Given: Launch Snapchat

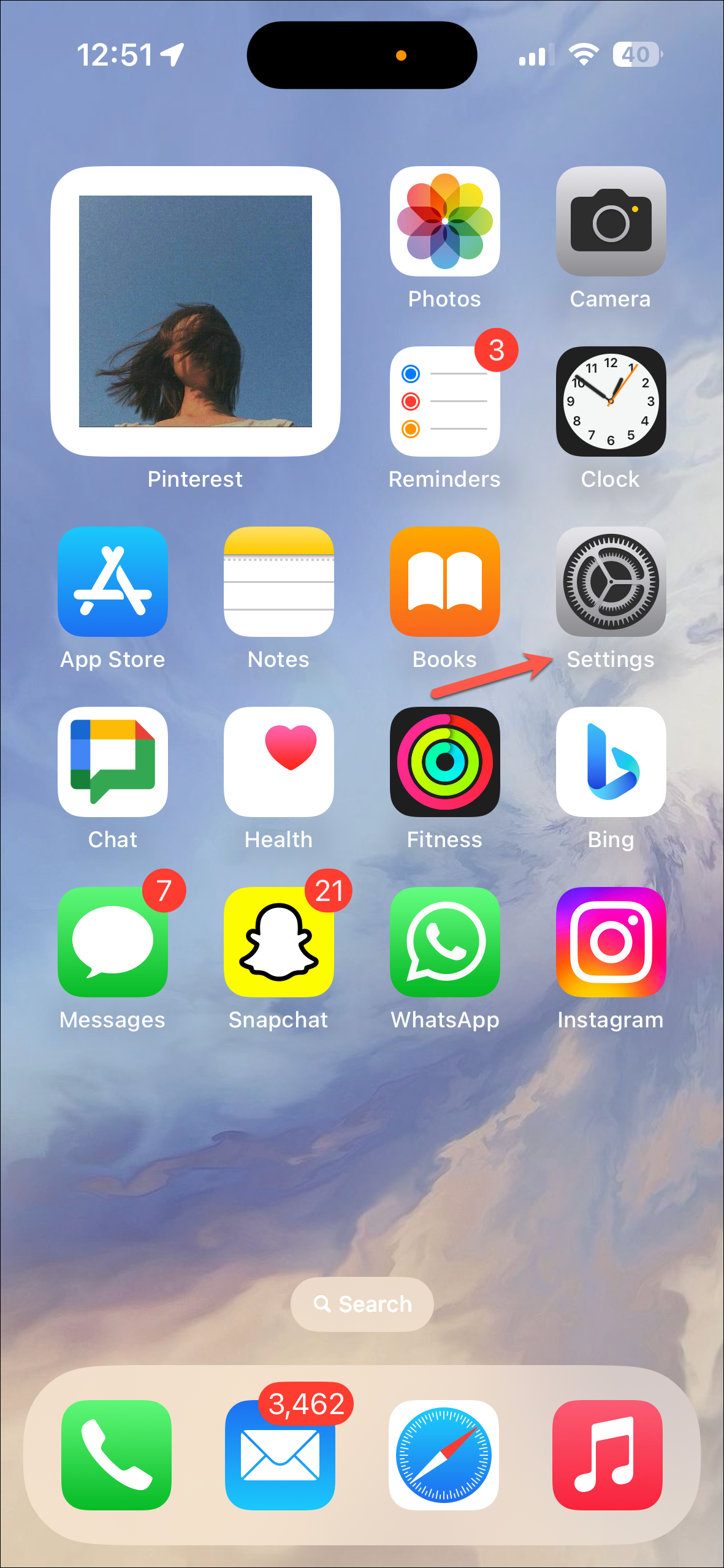Looking at the screenshot, I should (x=279, y=942).
